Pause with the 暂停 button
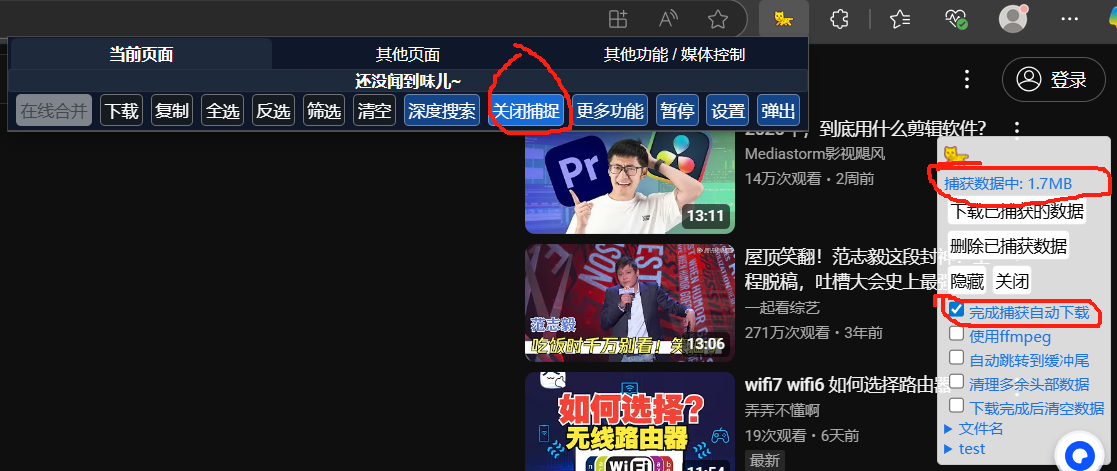Viewport: 1117px width, 471px height. pyautogui.click(x=677, y=111)
